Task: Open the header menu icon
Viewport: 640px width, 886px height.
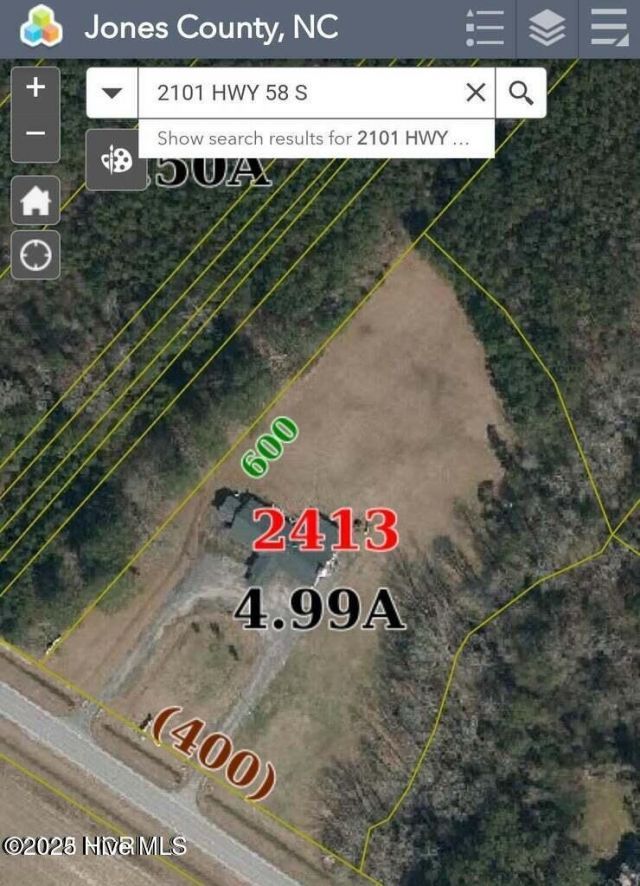Action: tap(608, 29)
